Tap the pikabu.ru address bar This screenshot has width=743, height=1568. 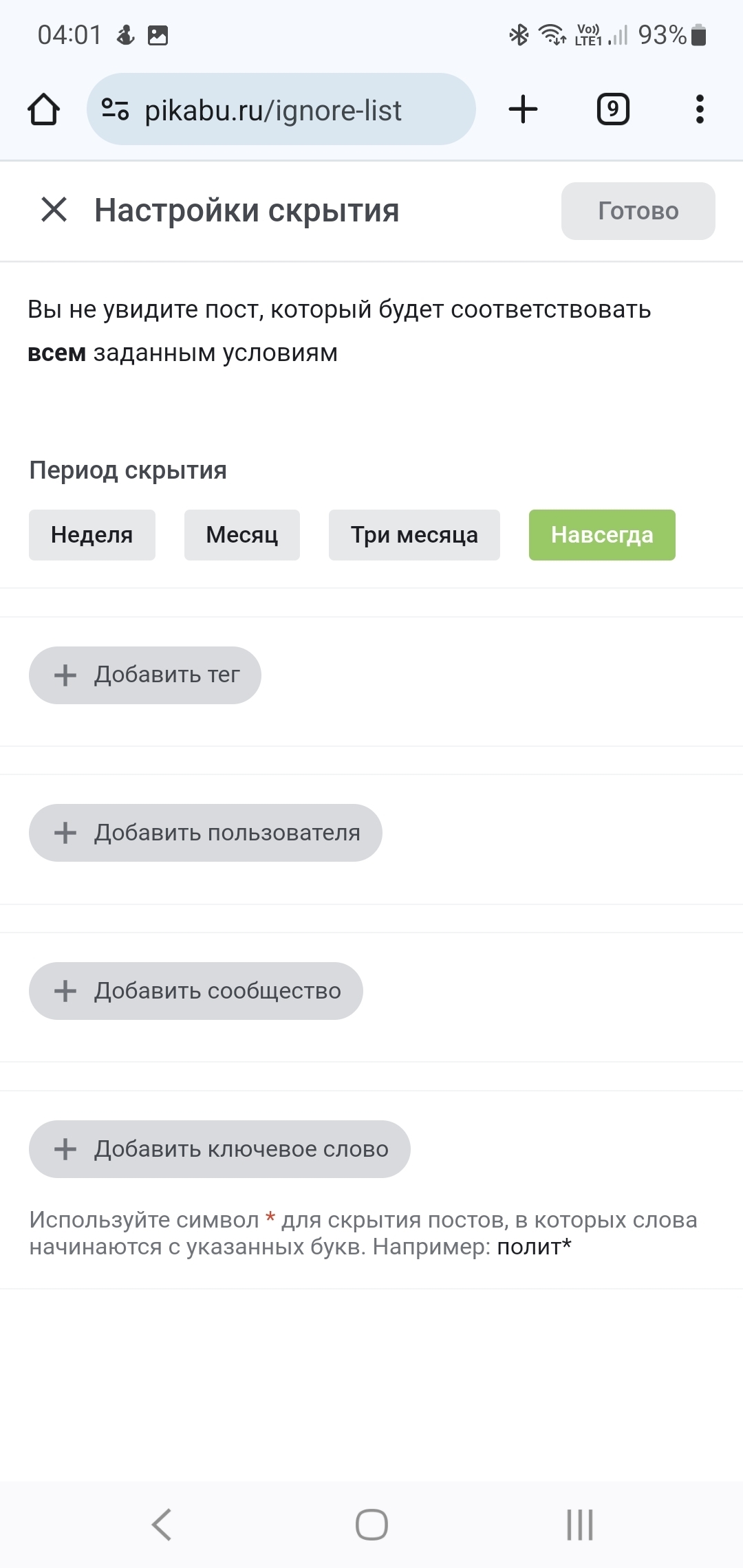[281, 109]
